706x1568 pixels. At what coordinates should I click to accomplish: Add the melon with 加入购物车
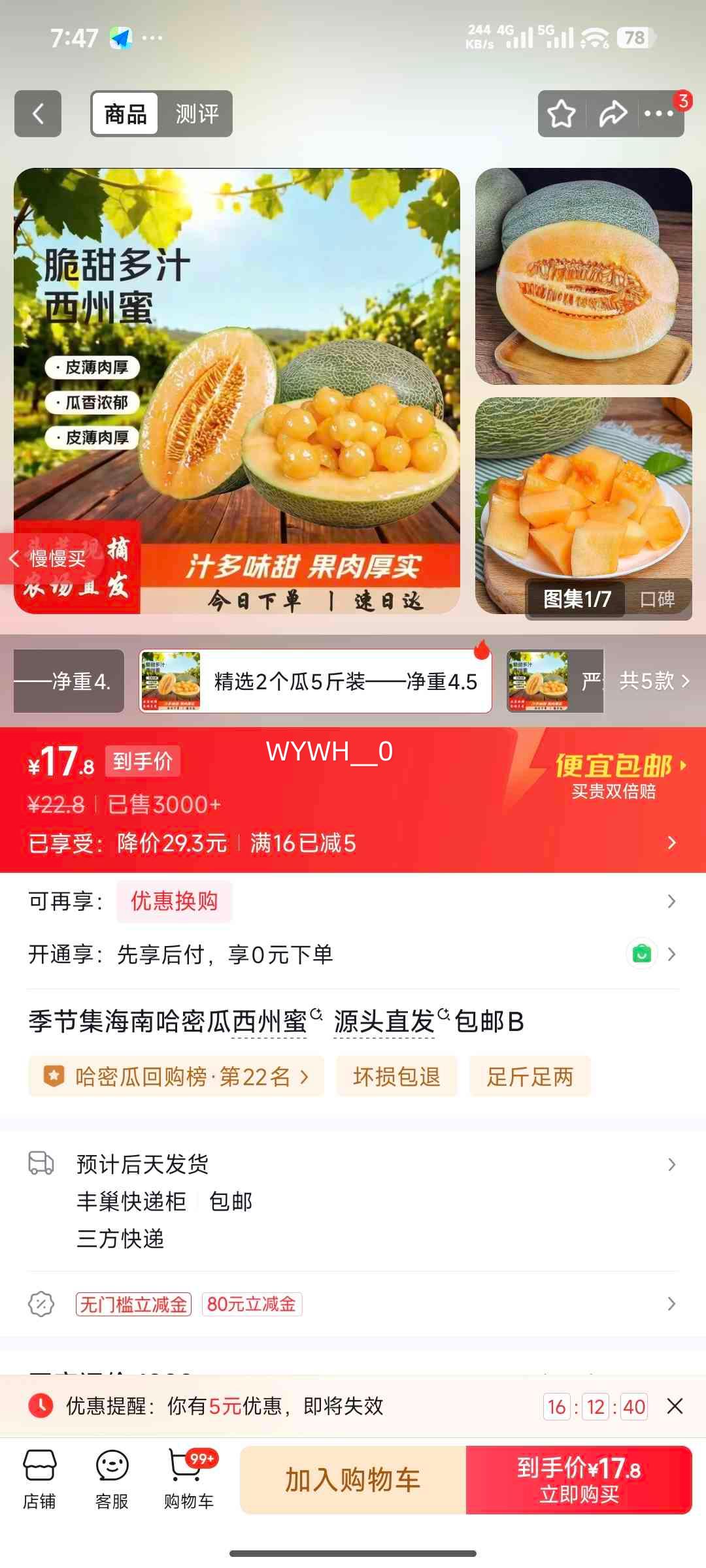tap(353, 1480)
